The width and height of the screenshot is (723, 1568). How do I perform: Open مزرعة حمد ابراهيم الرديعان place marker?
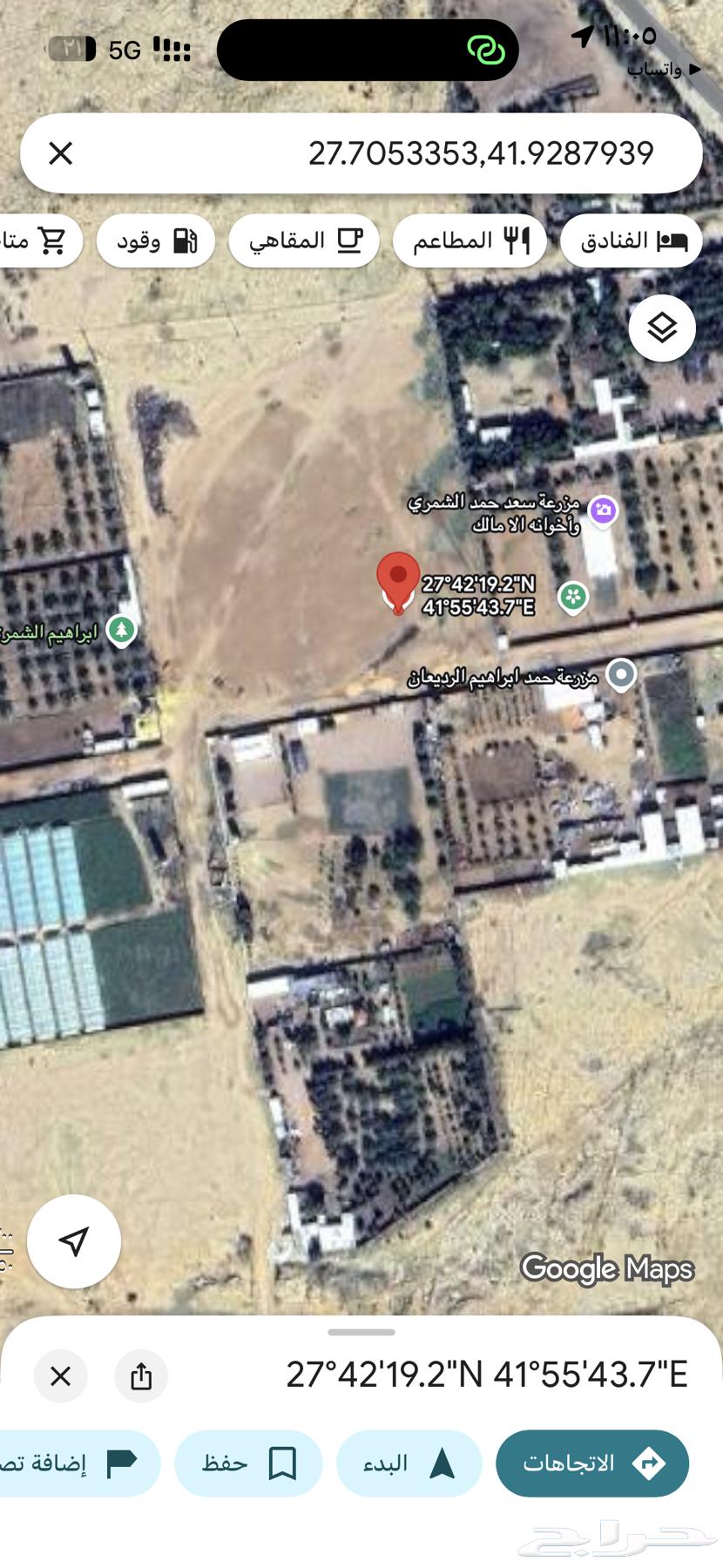coord(620,674)
